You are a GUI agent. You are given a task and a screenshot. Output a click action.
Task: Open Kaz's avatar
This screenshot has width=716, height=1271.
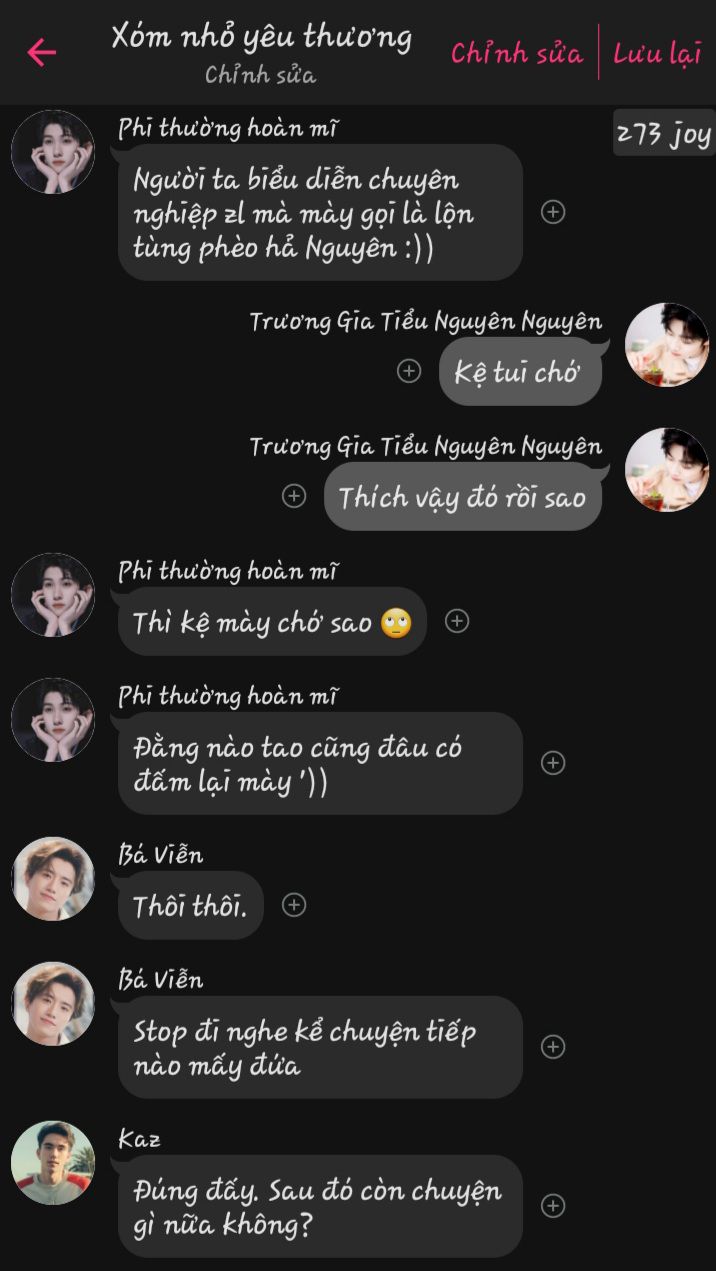(53, 1162)
